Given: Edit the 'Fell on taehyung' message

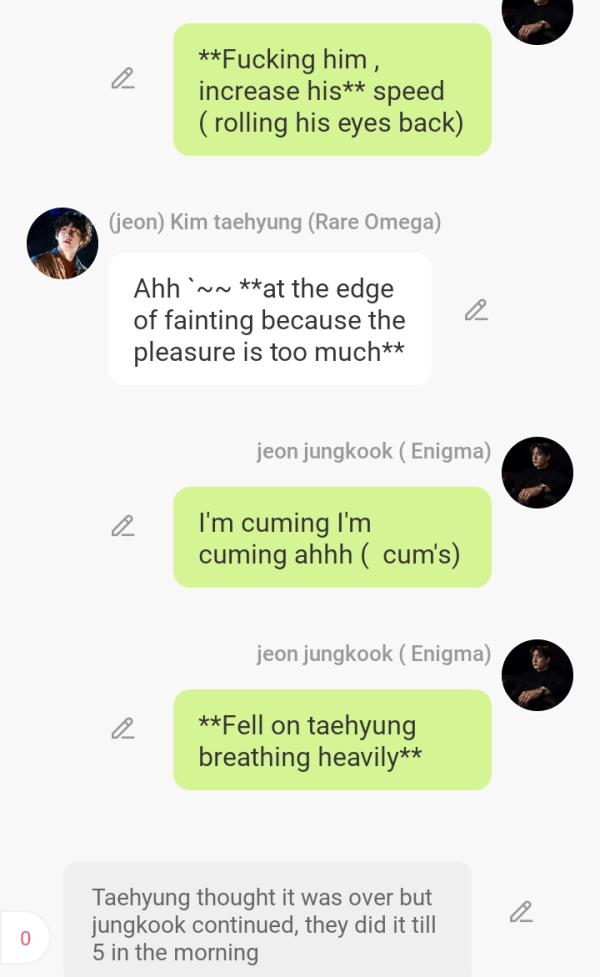Looking at the screenshot, I should click(x=123, y=729).
